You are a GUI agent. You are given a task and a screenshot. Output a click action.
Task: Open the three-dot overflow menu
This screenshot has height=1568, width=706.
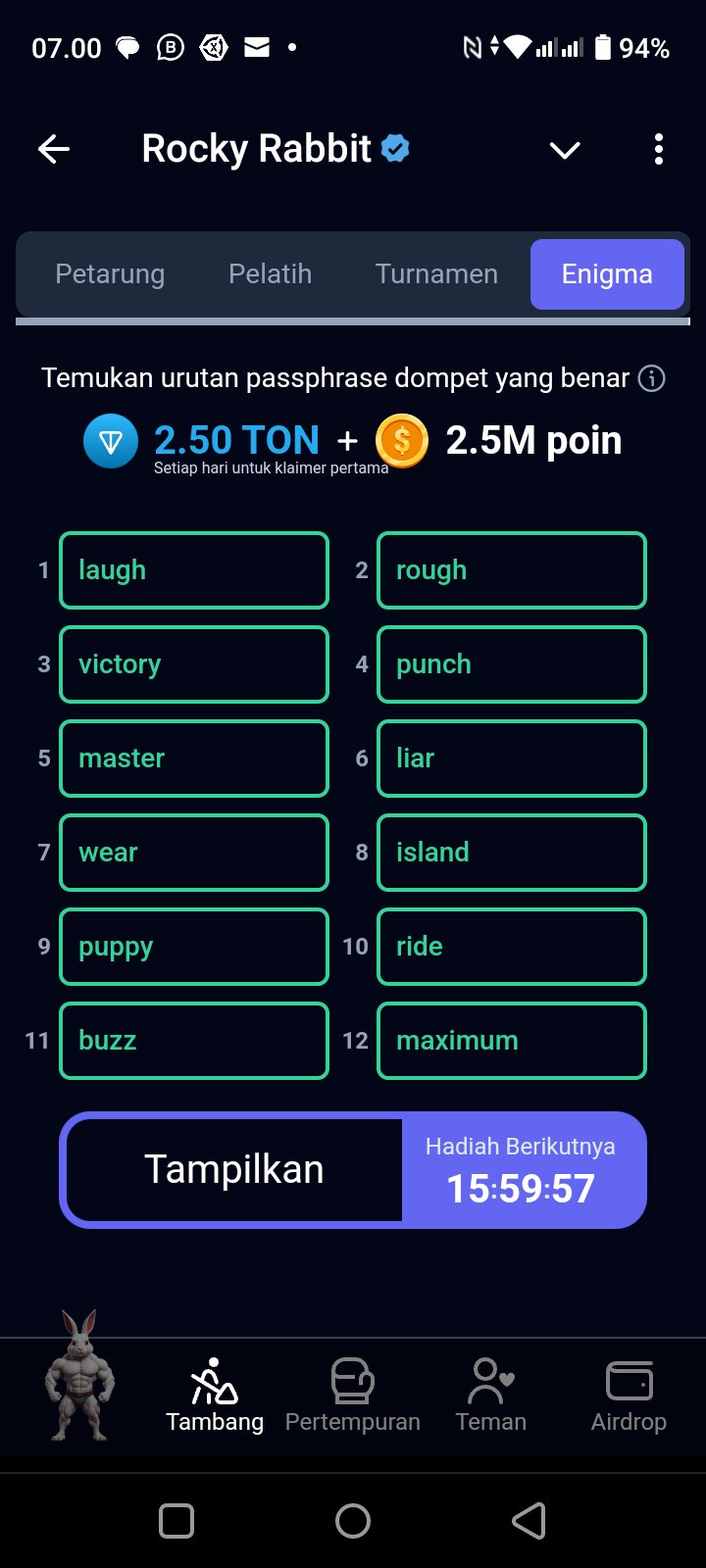tap(659, 149)
